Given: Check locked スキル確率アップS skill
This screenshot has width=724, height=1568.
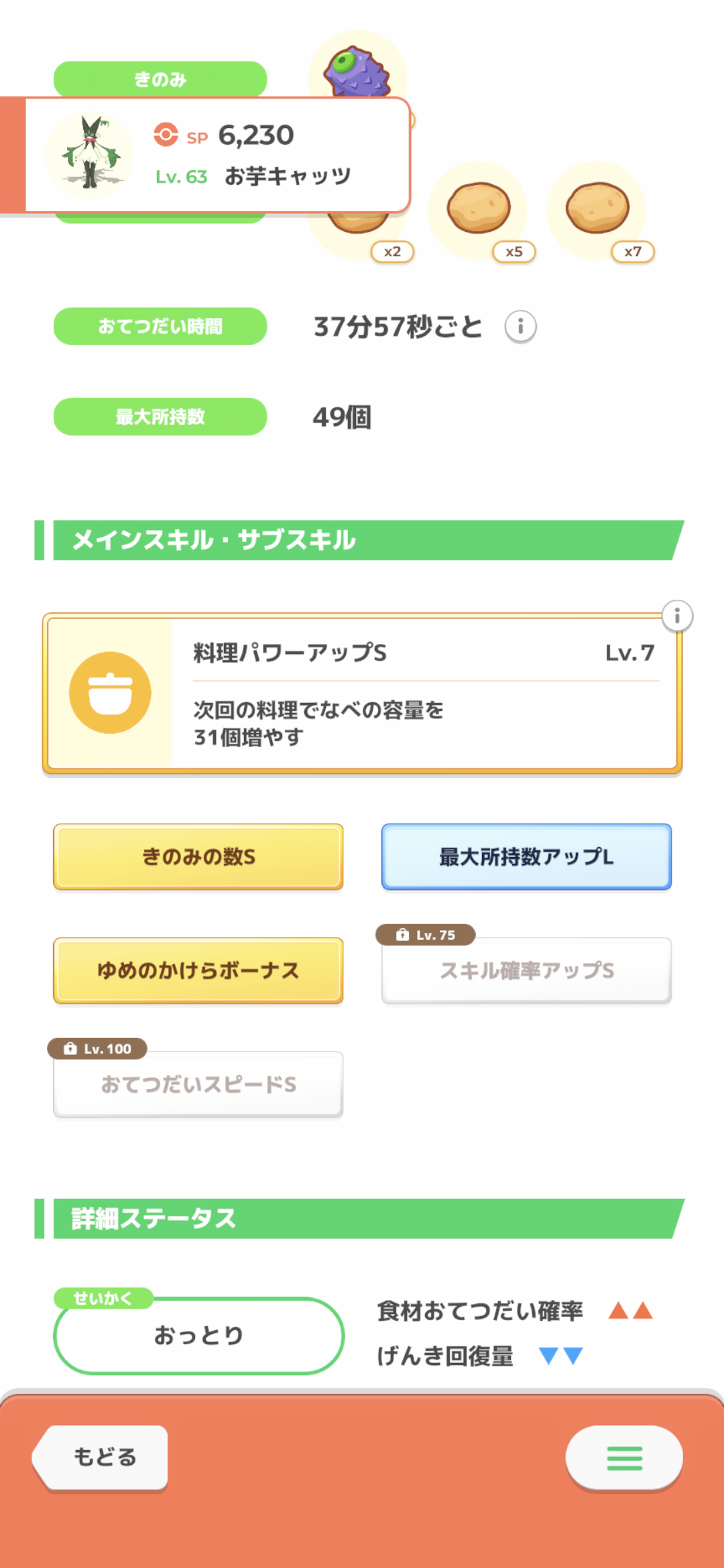Looking at the screenshot, I should coord(526,970).
